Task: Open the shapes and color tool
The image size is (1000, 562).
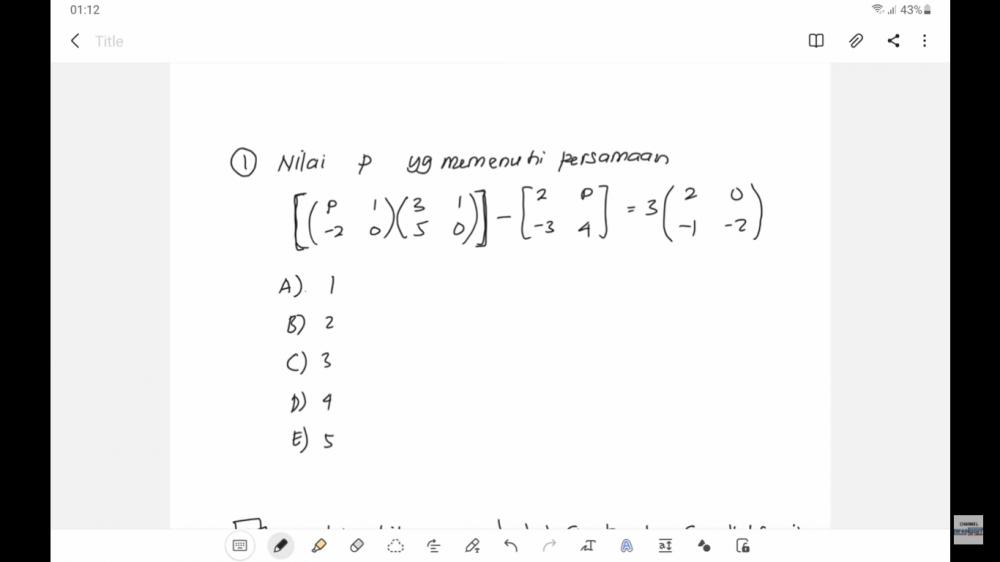Action: (704, 546)
